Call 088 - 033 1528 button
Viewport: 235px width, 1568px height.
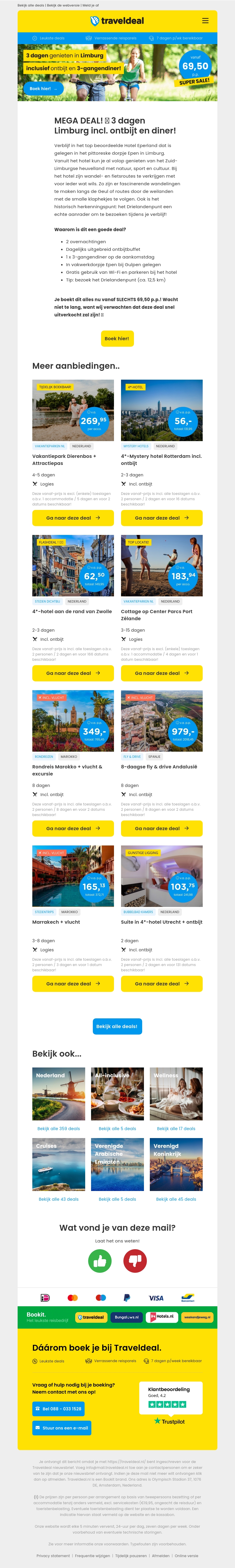click(58, 1409)
